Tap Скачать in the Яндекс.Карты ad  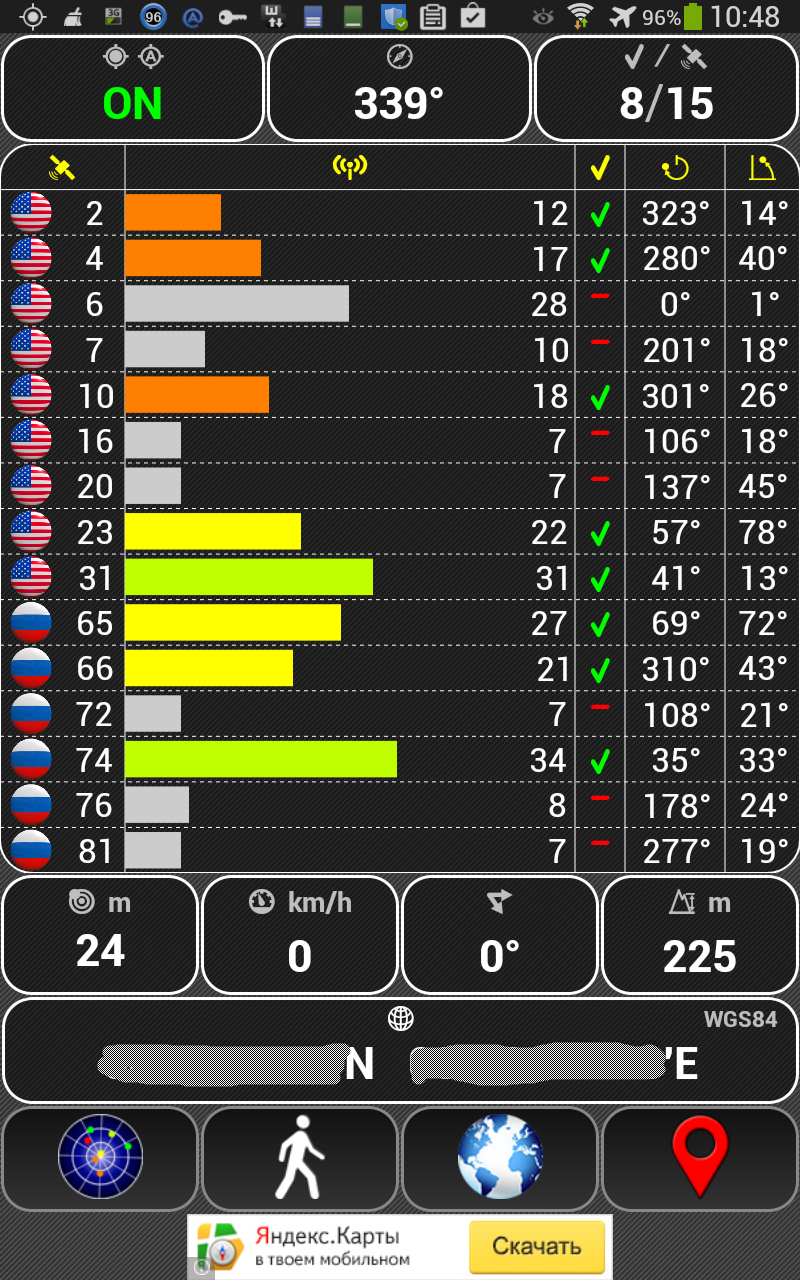click(537, 1246)
